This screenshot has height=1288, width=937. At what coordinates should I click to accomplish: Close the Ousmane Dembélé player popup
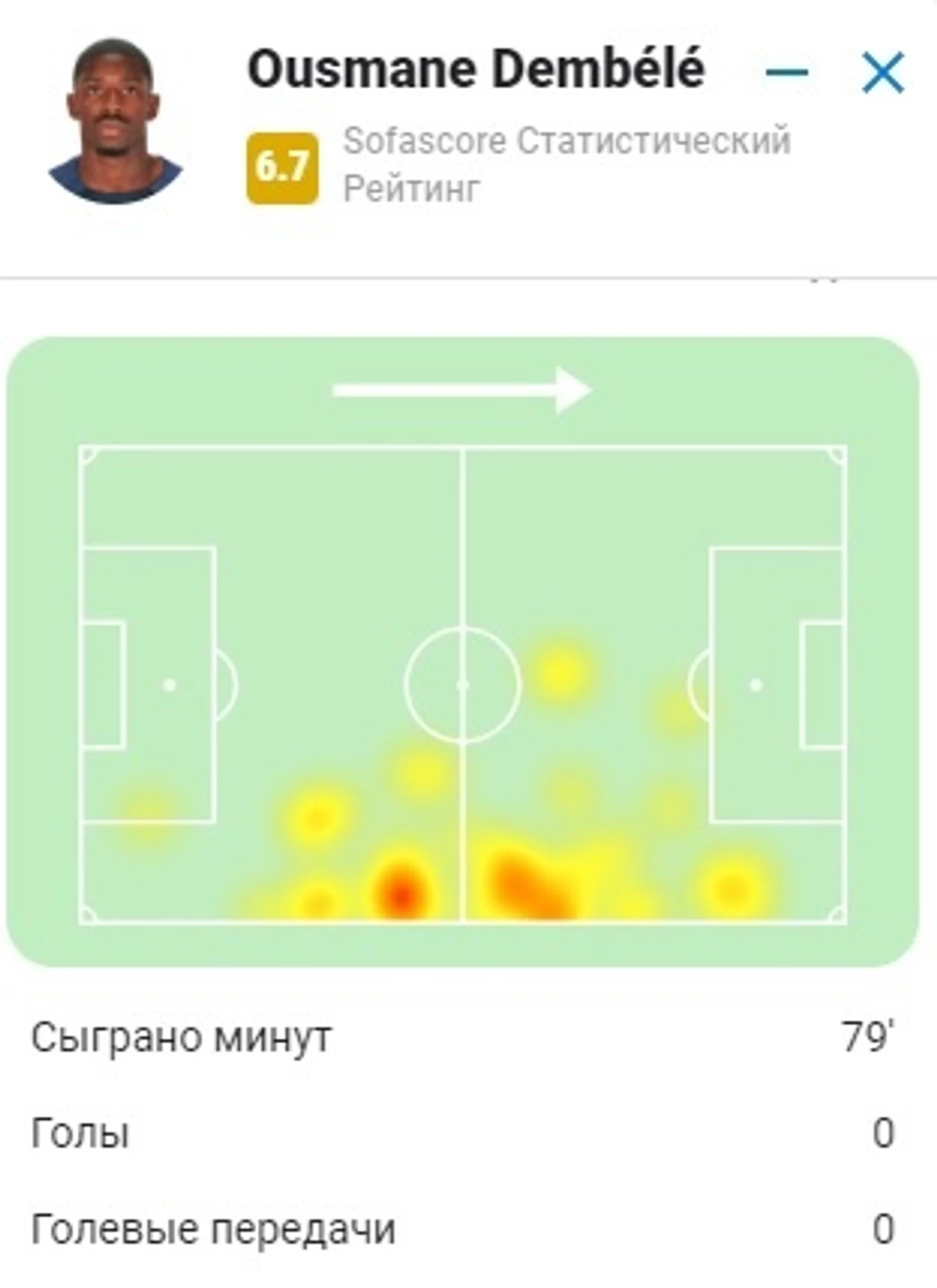tap(882, 73)
